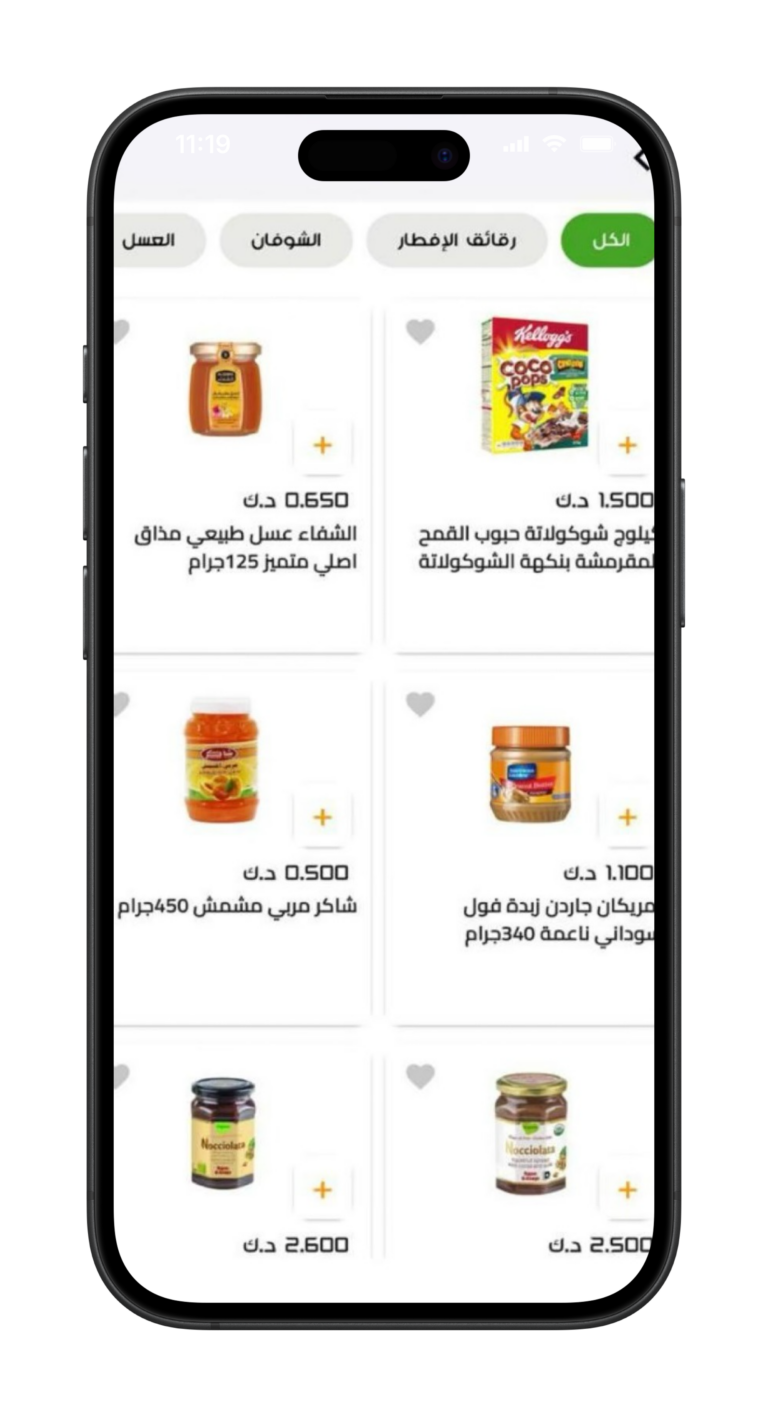Favorite the Kellogg's Coco Pops cereal

point(421,331)
